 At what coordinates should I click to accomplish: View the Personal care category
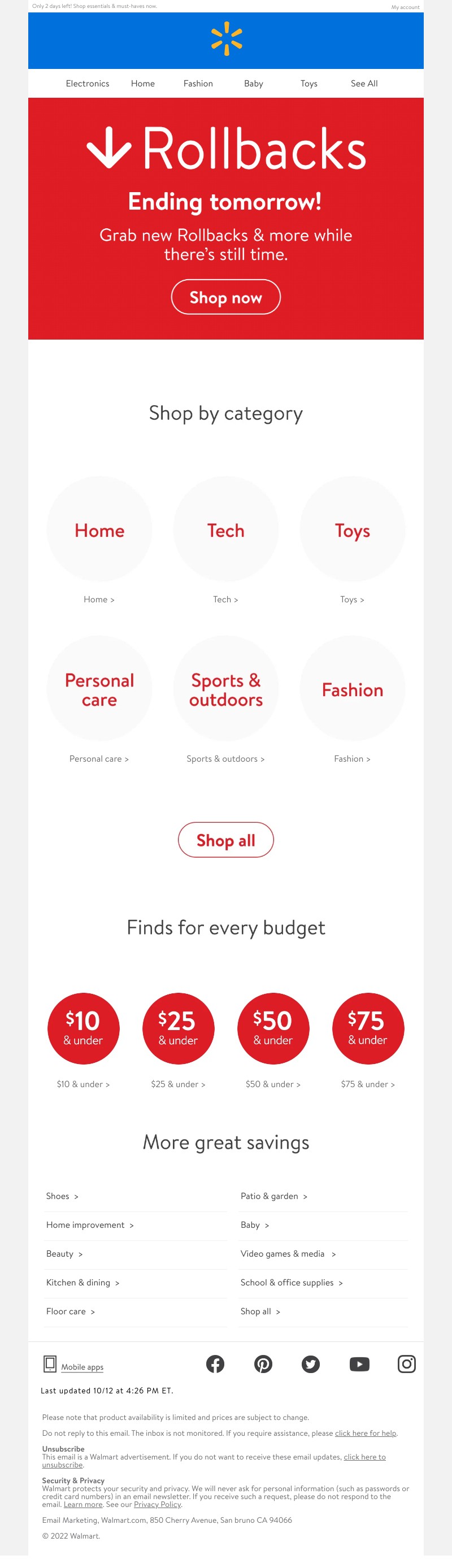coord(99,689)
